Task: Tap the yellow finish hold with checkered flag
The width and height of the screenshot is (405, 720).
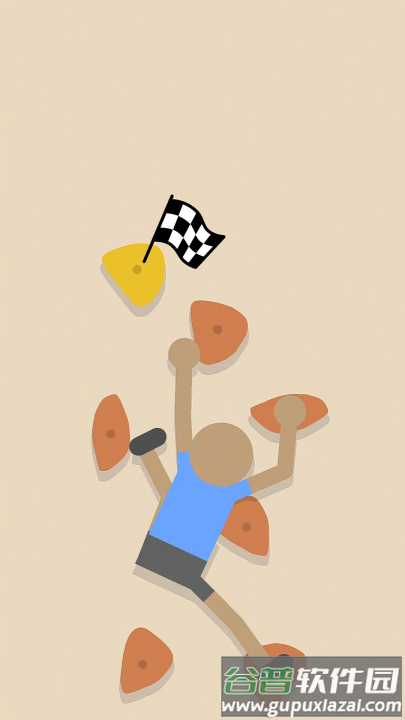Action: pyautogui.click(x=134, y=274)
